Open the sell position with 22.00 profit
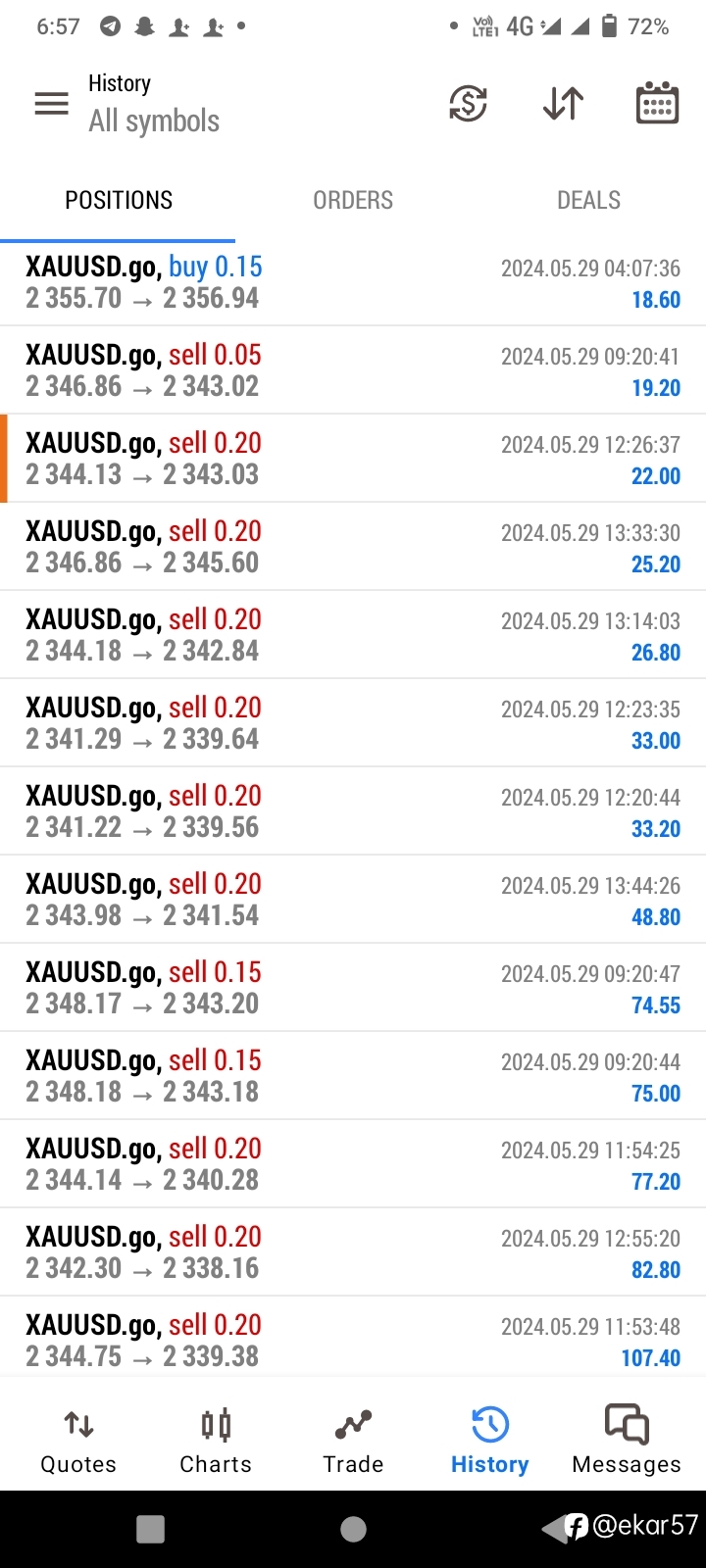 (x=353, y=459)
